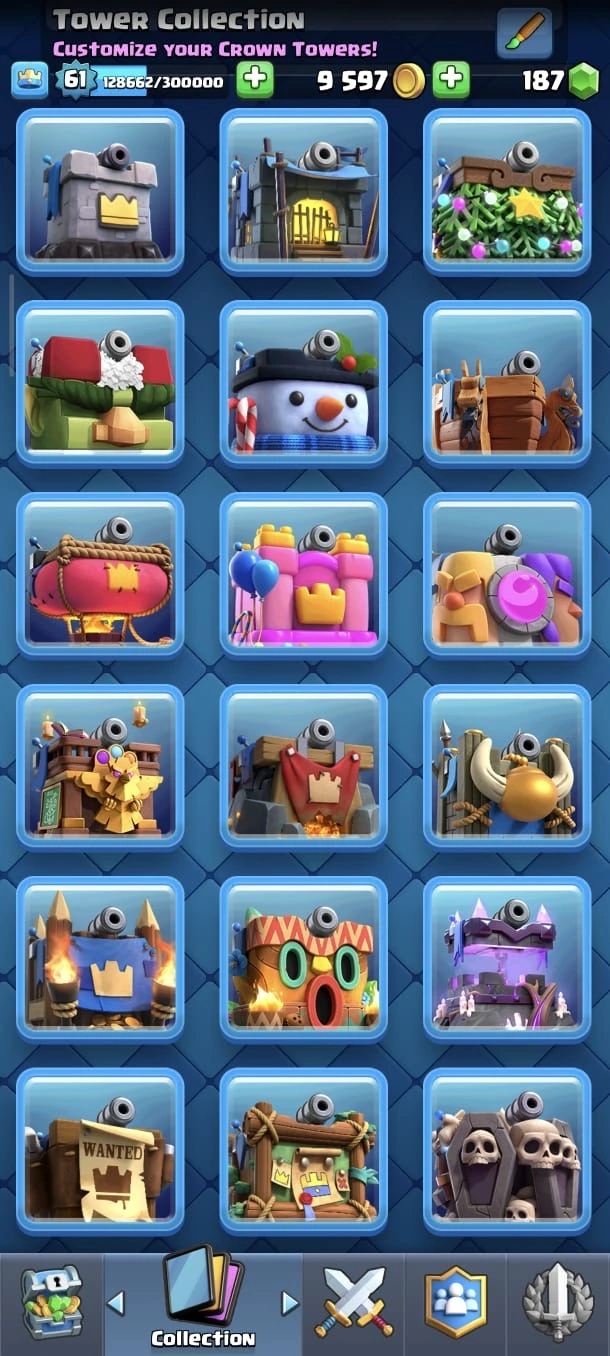
Task: Choose the snowman tower skin
Action: coord(303,383)
